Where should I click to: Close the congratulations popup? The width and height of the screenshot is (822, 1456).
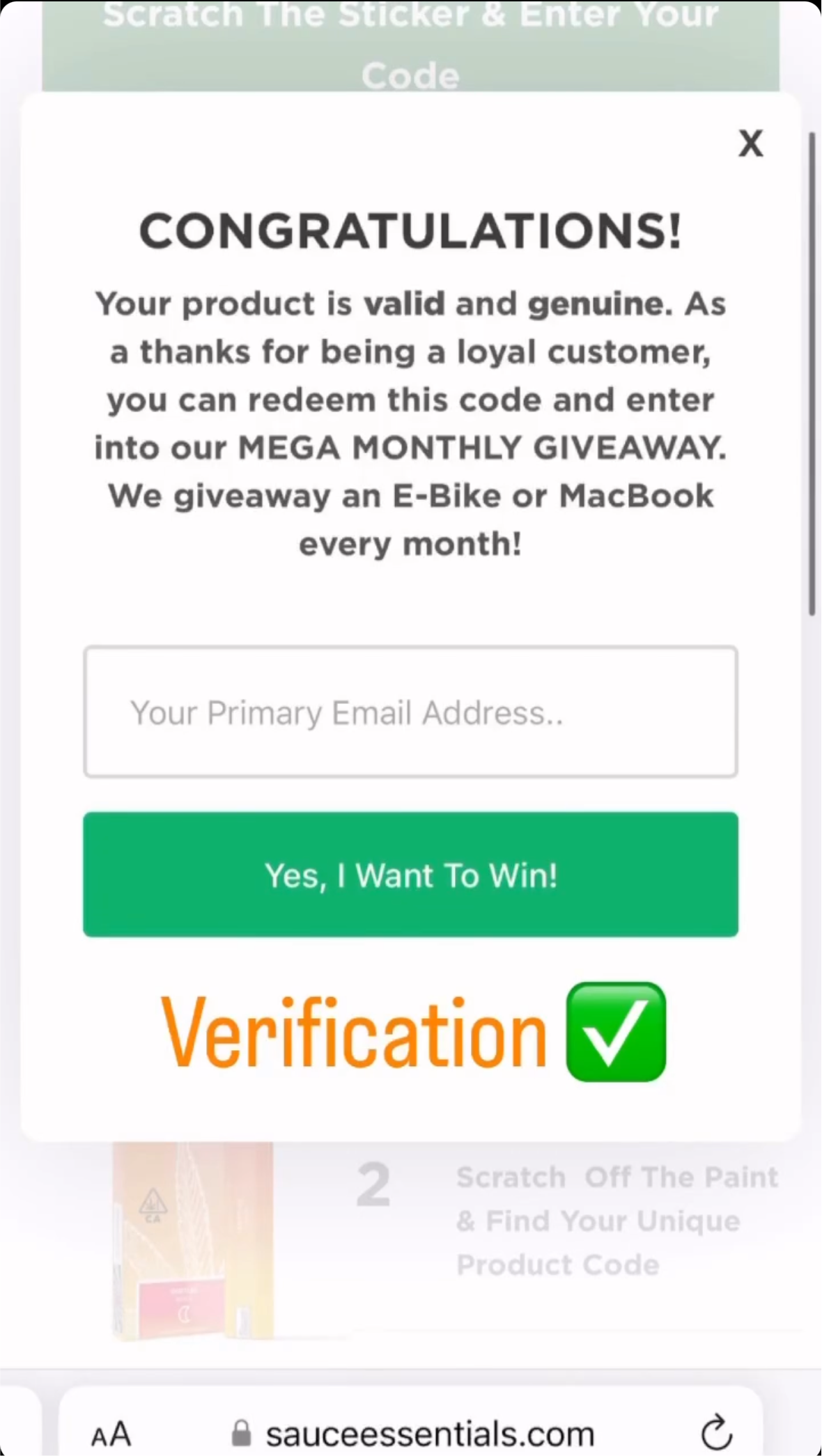750,143
